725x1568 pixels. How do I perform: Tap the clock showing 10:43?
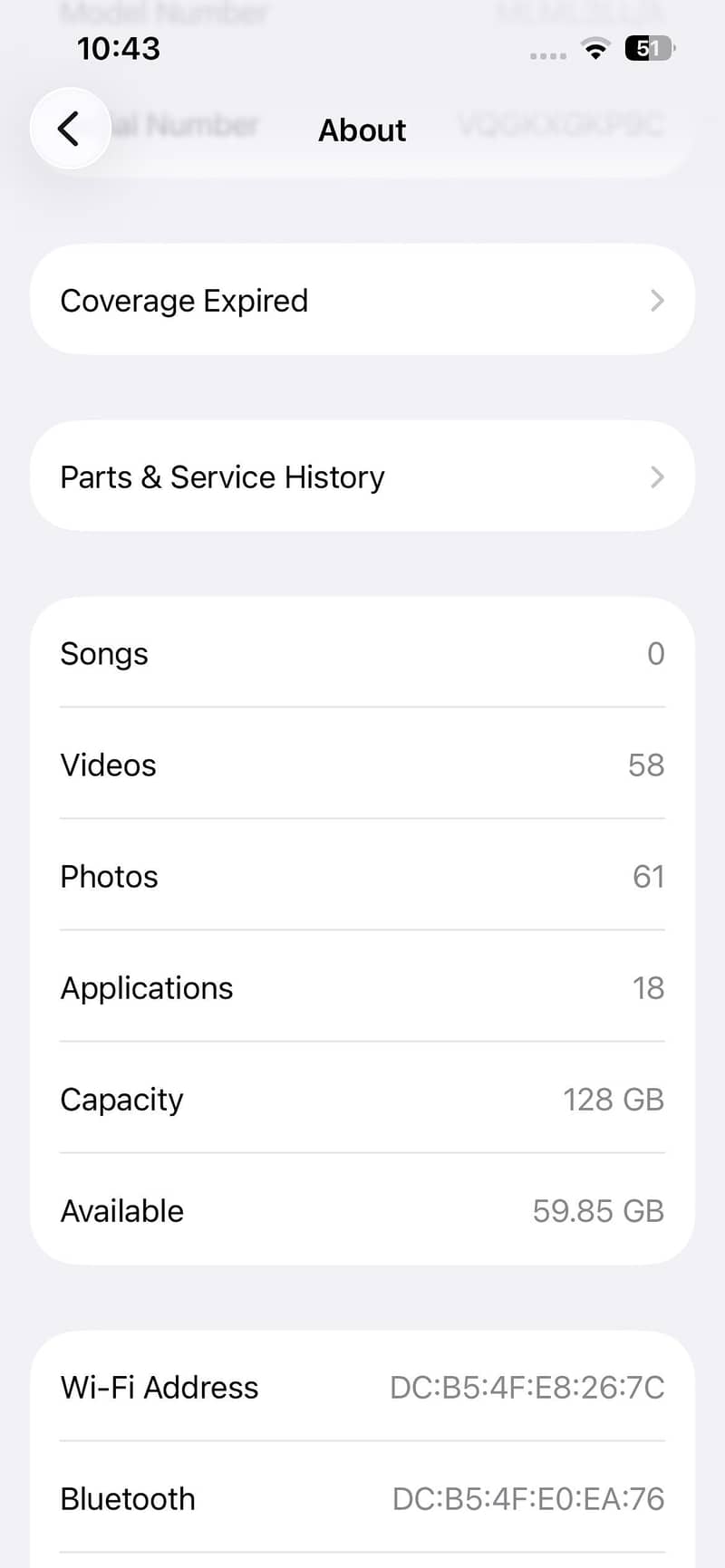118,48
